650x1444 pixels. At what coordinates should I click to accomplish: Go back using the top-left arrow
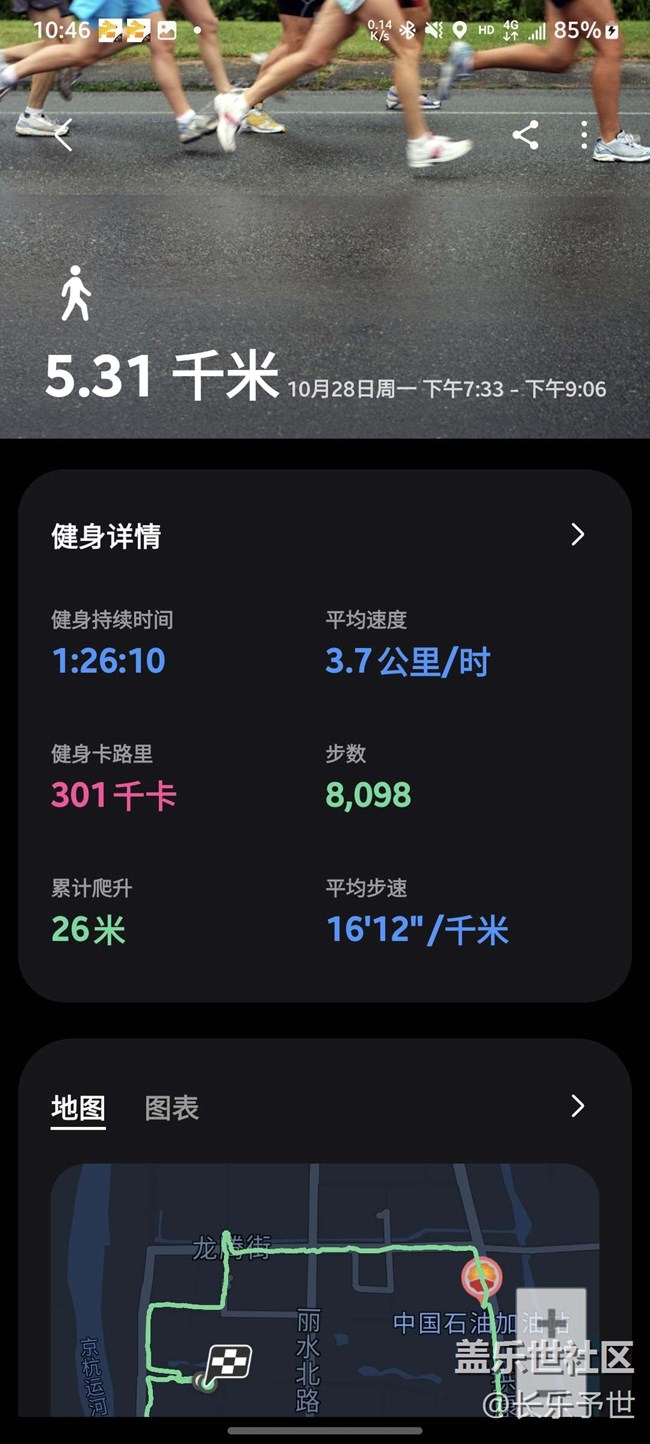[x=63, y=135]
